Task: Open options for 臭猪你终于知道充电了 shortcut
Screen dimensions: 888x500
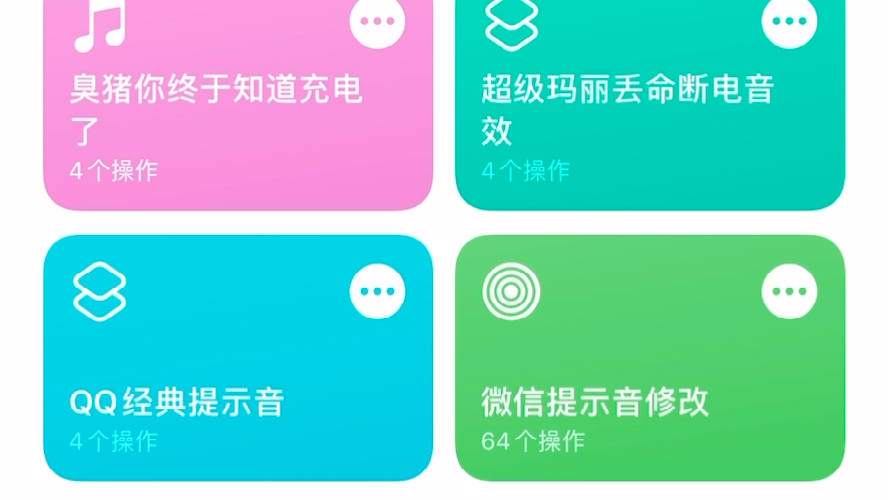Action: coord(378,20)
